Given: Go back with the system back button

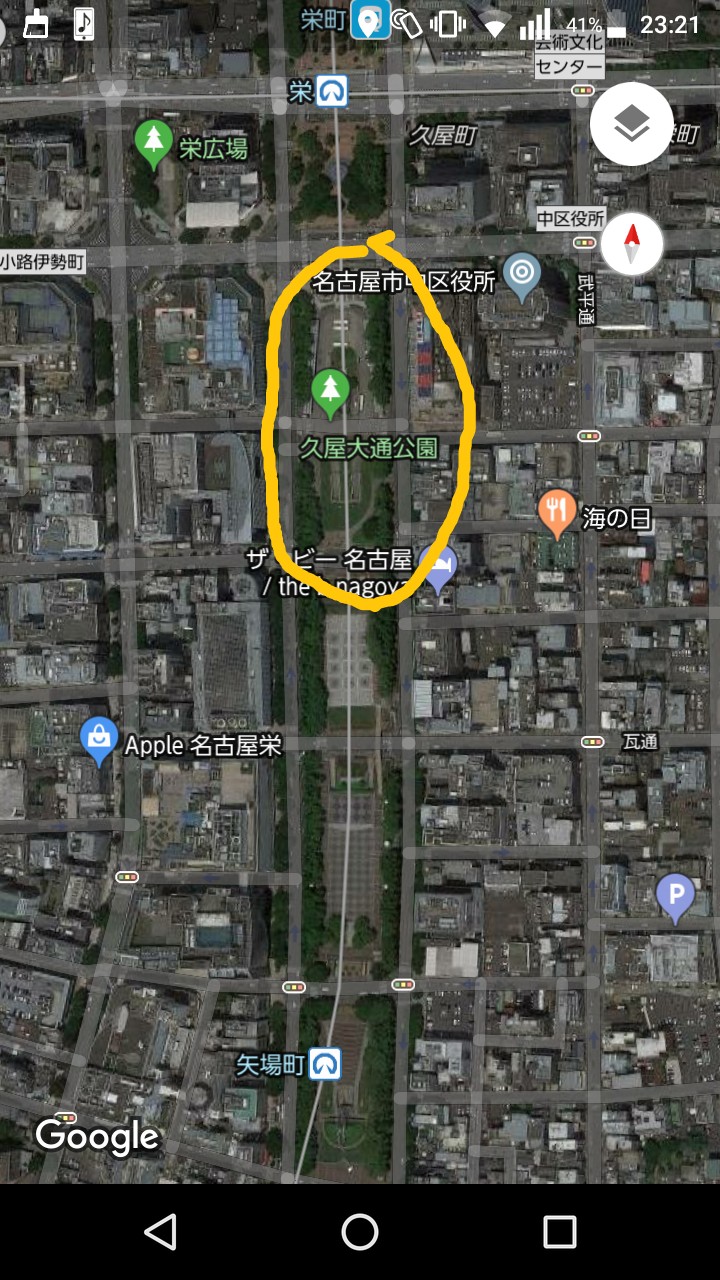Looking at the screenshot, I should tap(160, 1232).
